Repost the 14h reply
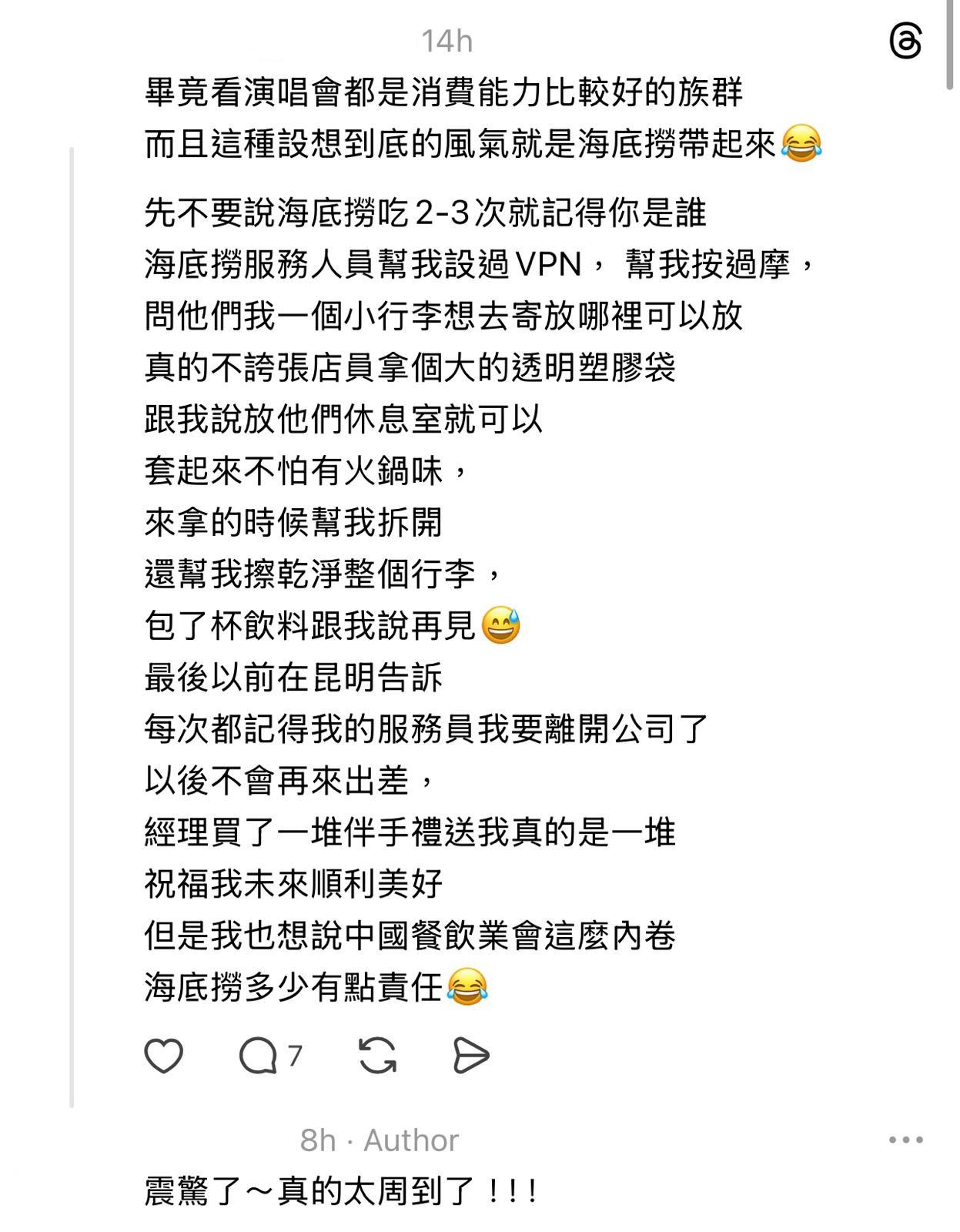Image resolution: width=960 pixels, height=1232 pixels. point(377,1056)
